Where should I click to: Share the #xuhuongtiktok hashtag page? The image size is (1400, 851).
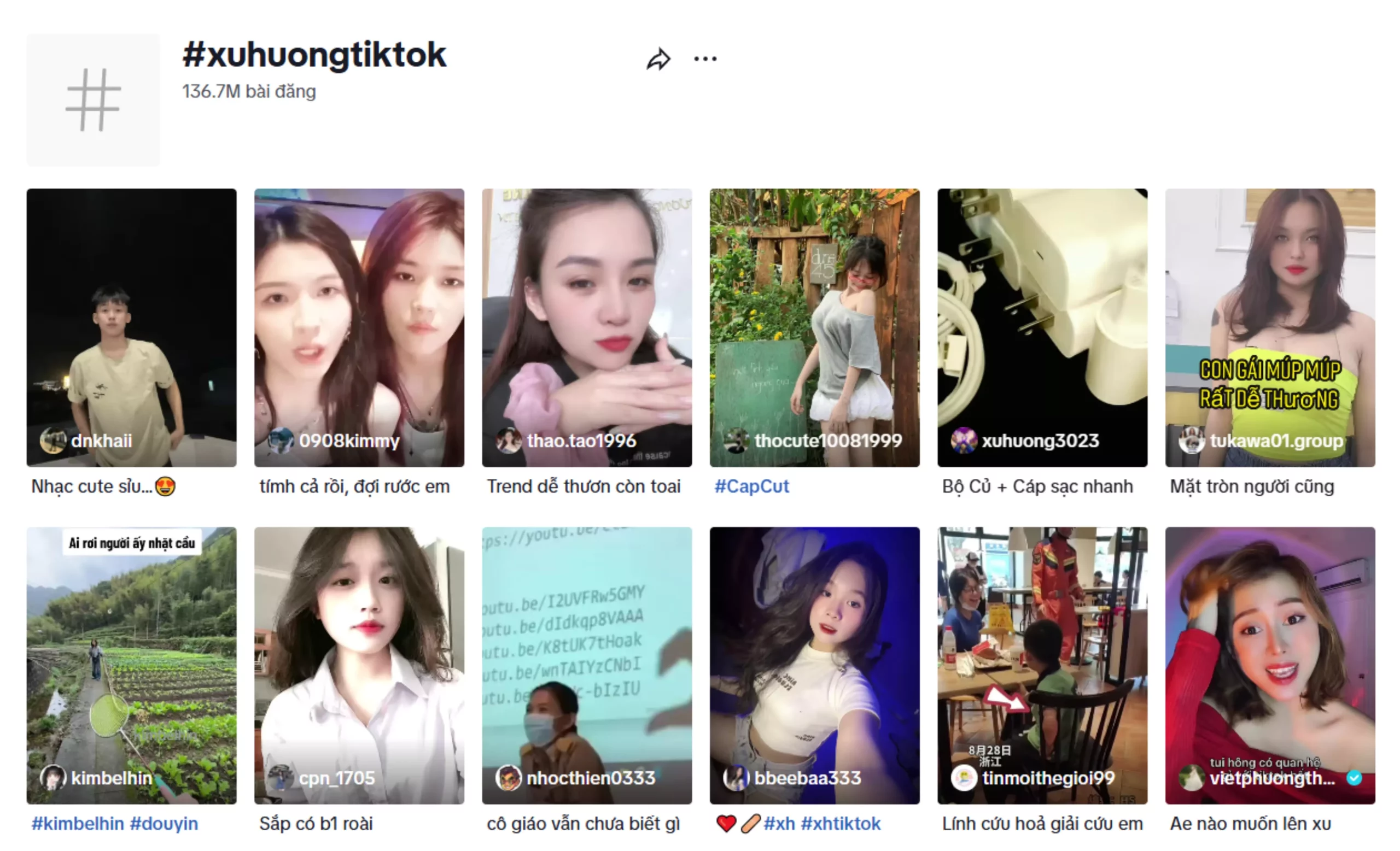658,59
